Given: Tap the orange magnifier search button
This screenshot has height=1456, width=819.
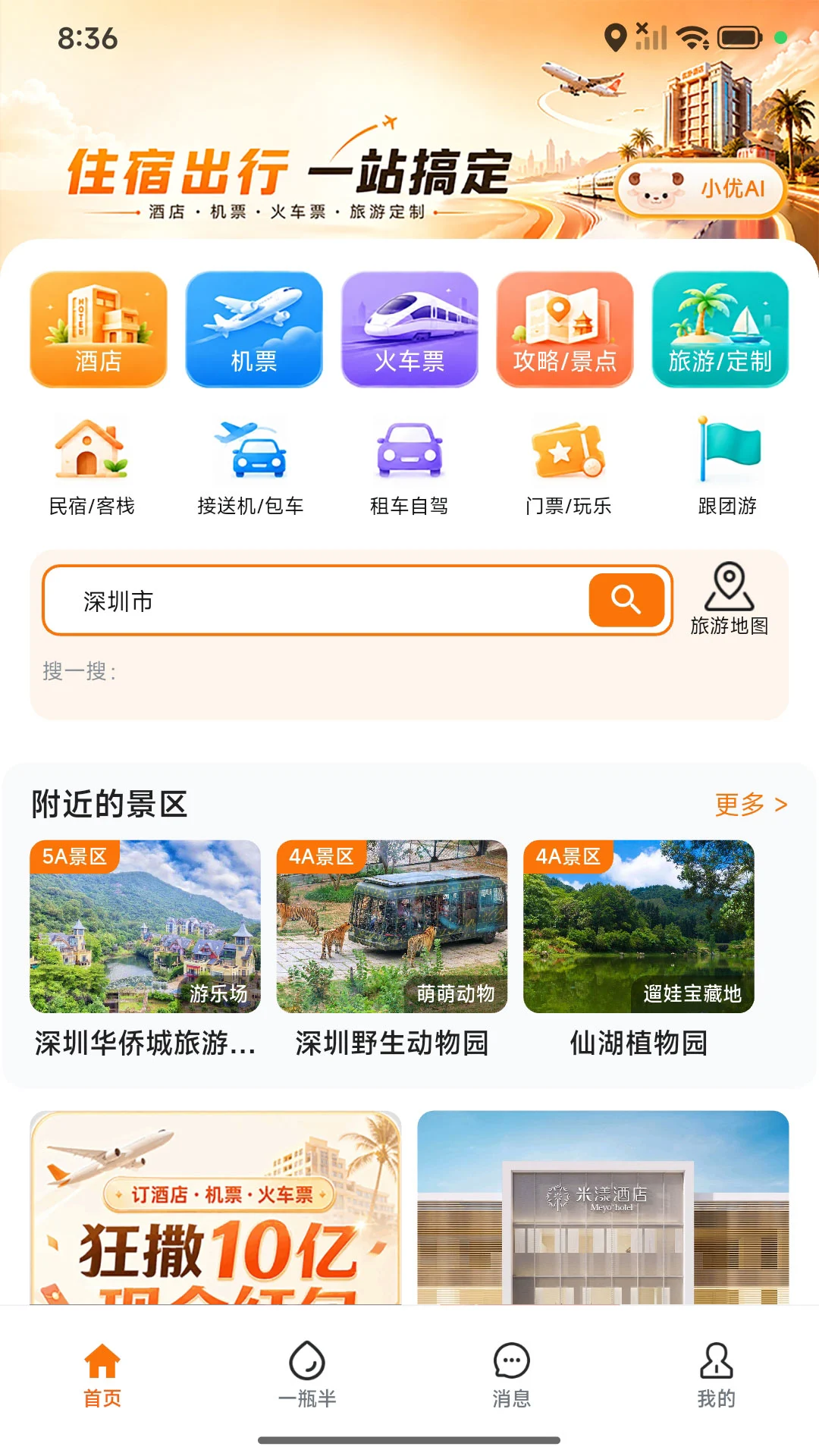Looking at the screenshot, I should 626,600.
